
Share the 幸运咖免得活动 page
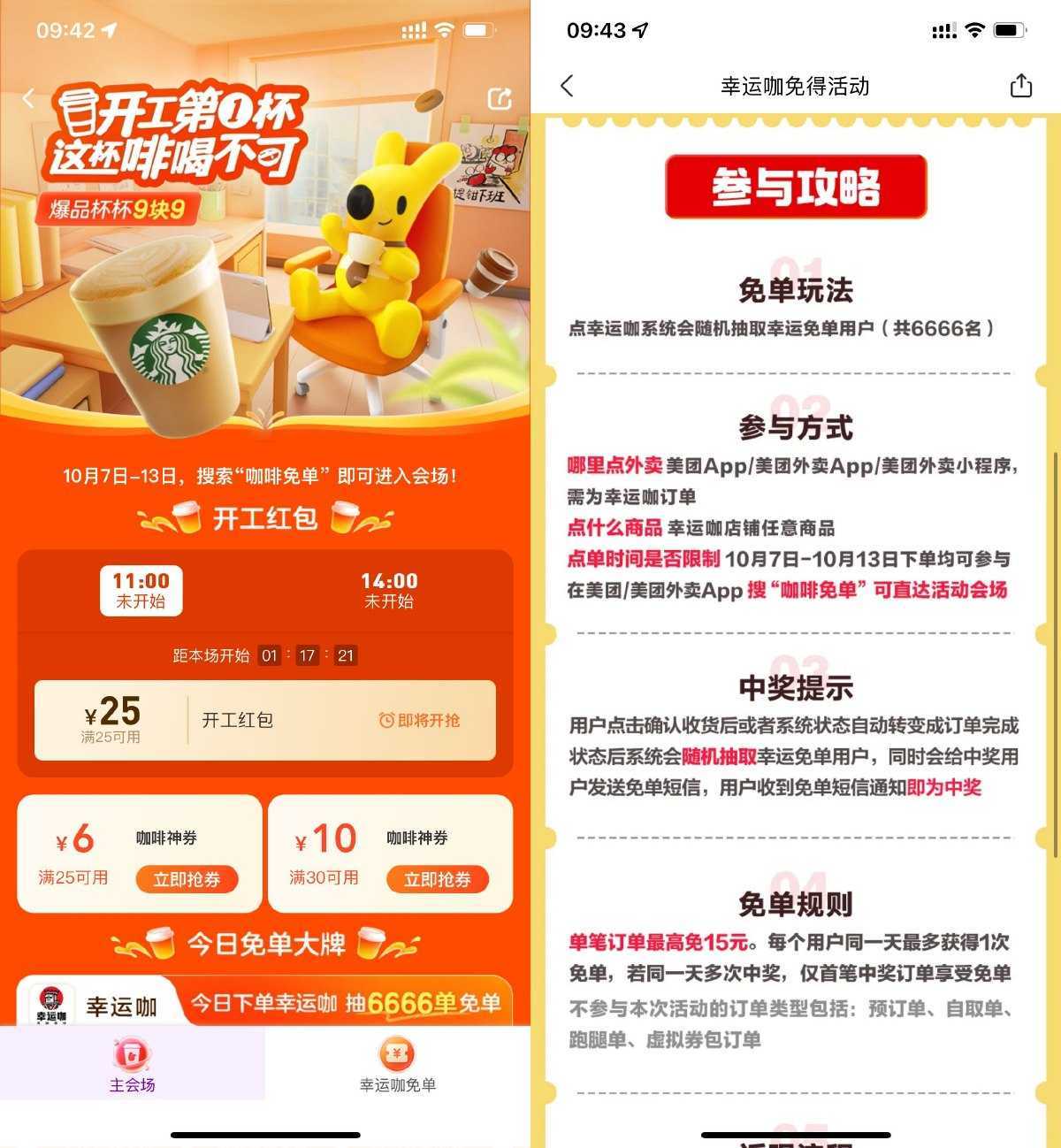tap(1020, 86)
